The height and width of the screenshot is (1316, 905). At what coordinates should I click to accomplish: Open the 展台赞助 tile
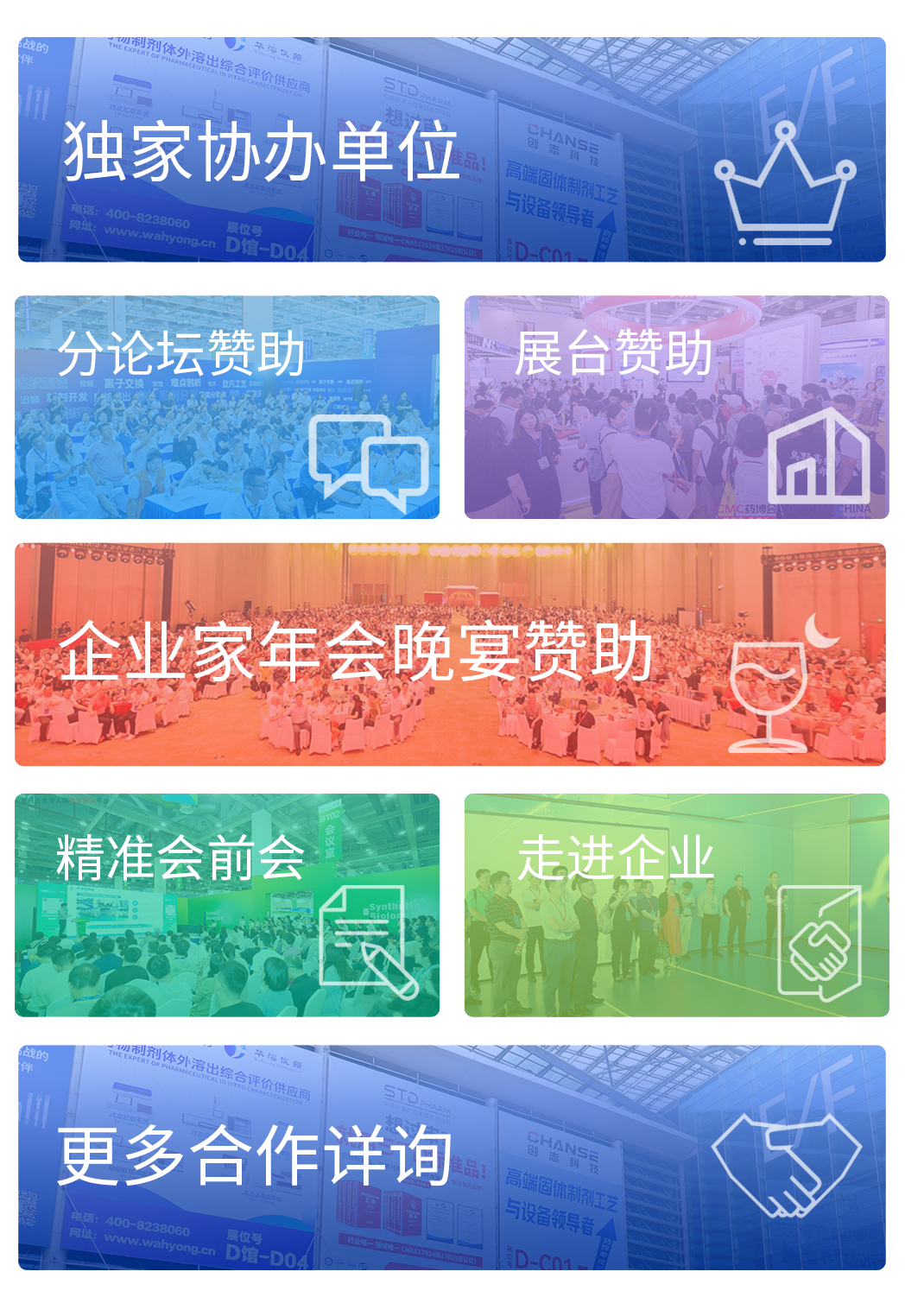point(676,408)
